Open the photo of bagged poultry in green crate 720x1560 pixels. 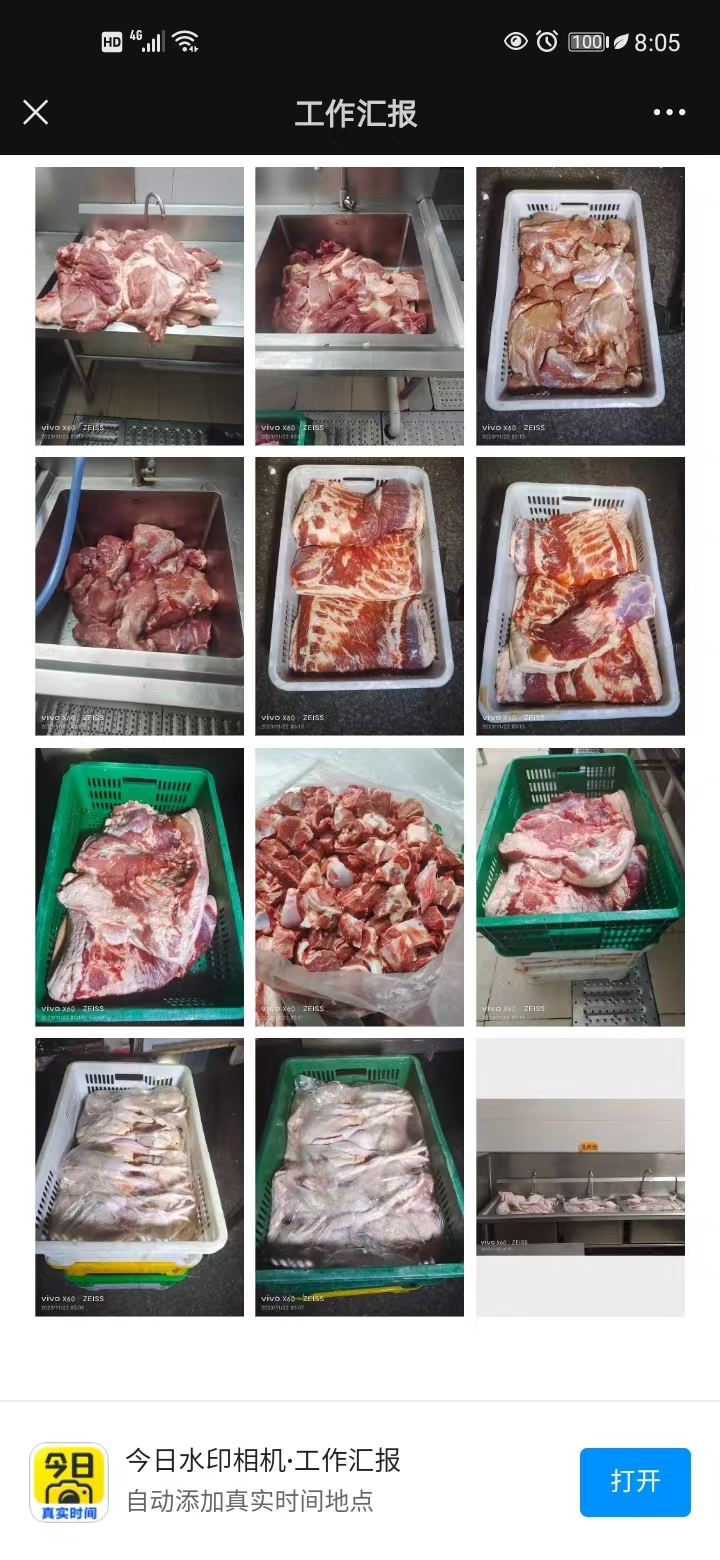click(x=359, y=1177)
